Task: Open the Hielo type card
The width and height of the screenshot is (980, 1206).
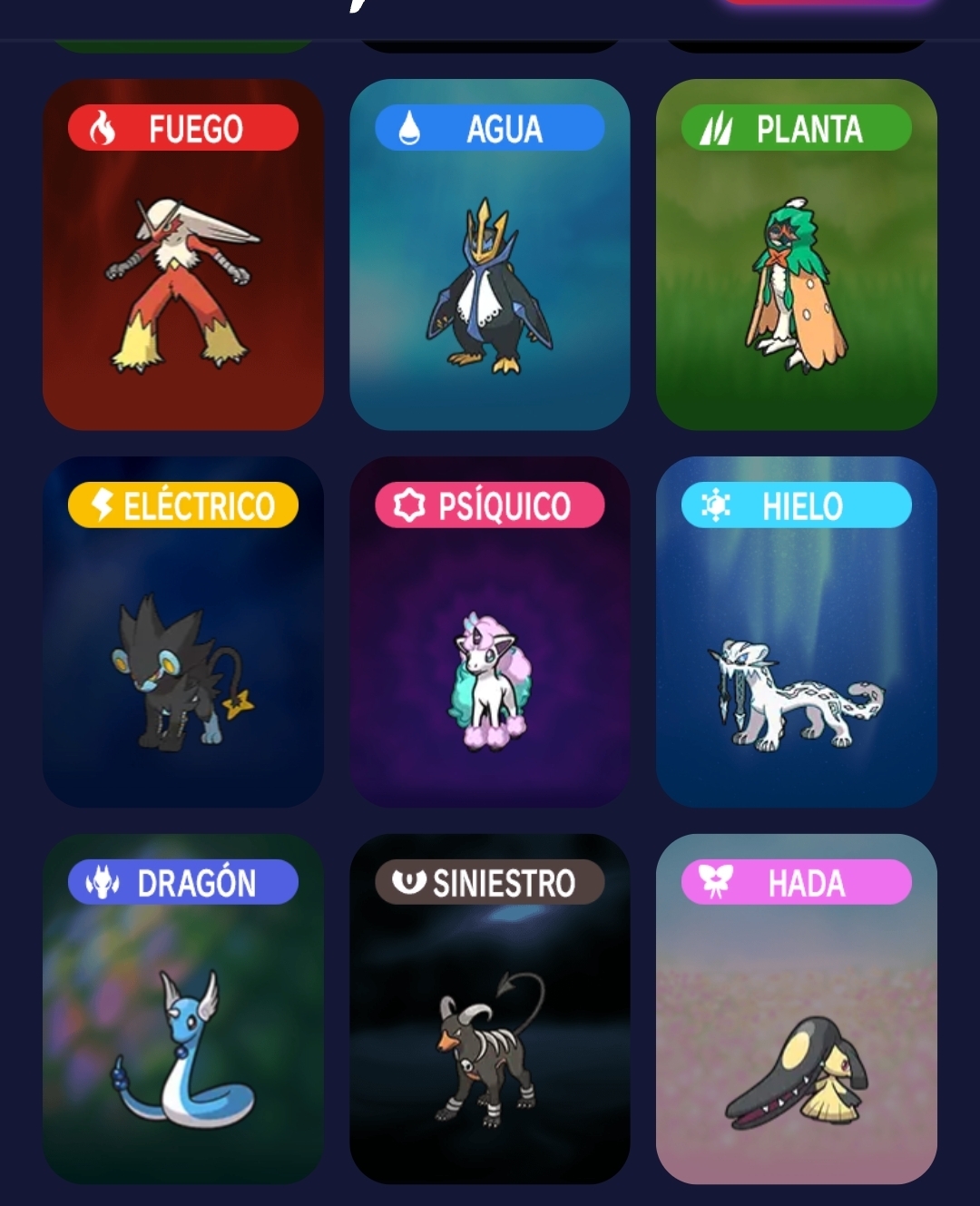Action: coord(796,632)
